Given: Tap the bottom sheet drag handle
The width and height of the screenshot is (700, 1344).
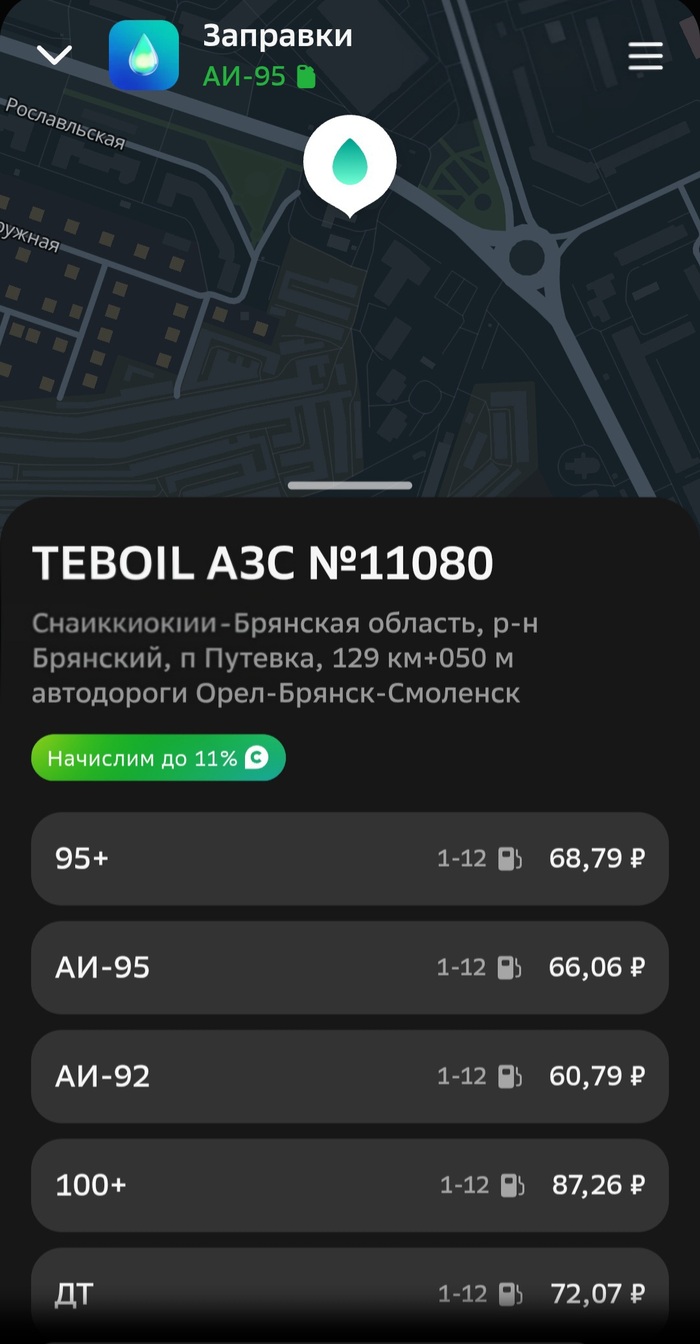Looking at the screenshot, I should [x=349, y=486].
